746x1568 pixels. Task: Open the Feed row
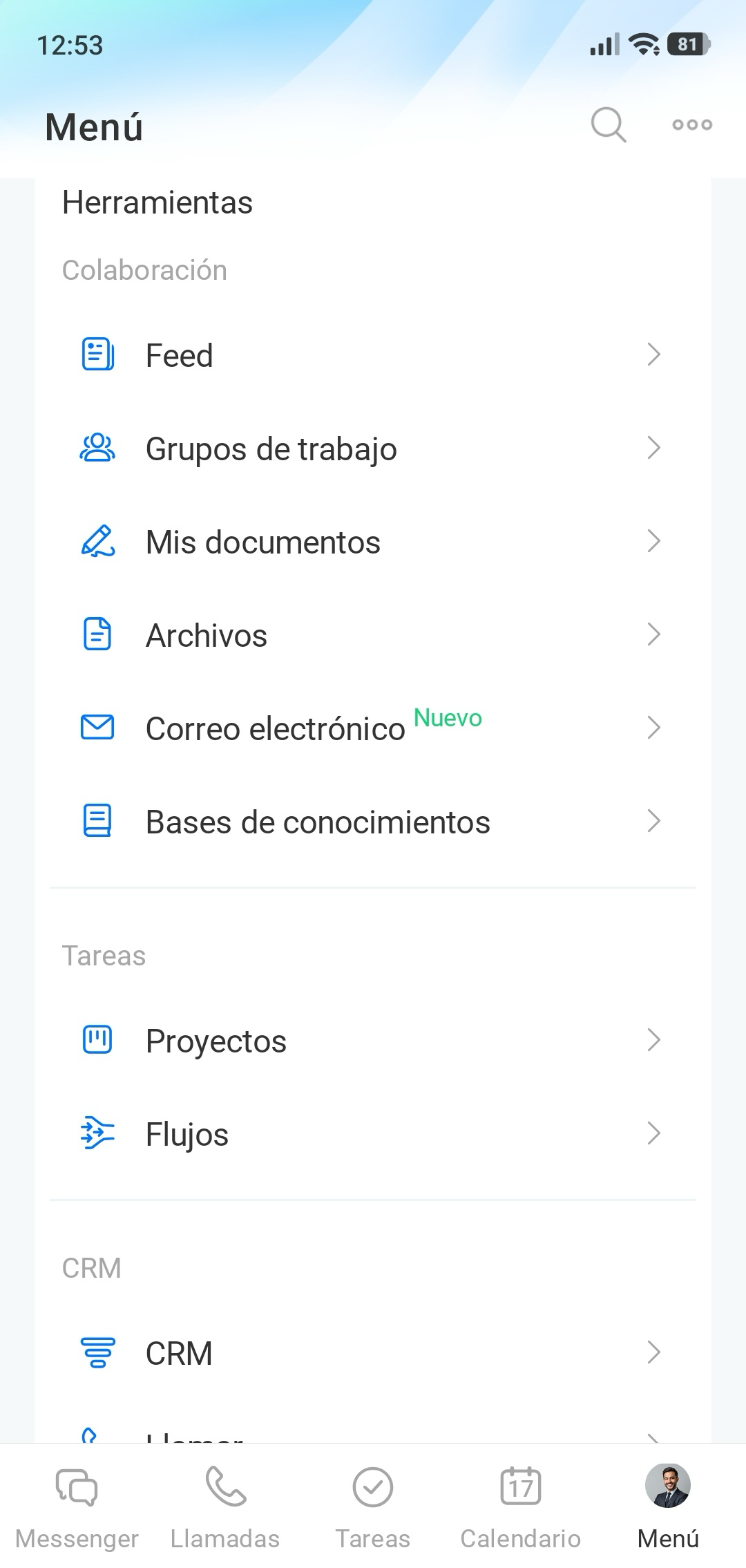[x=372, y=355]
